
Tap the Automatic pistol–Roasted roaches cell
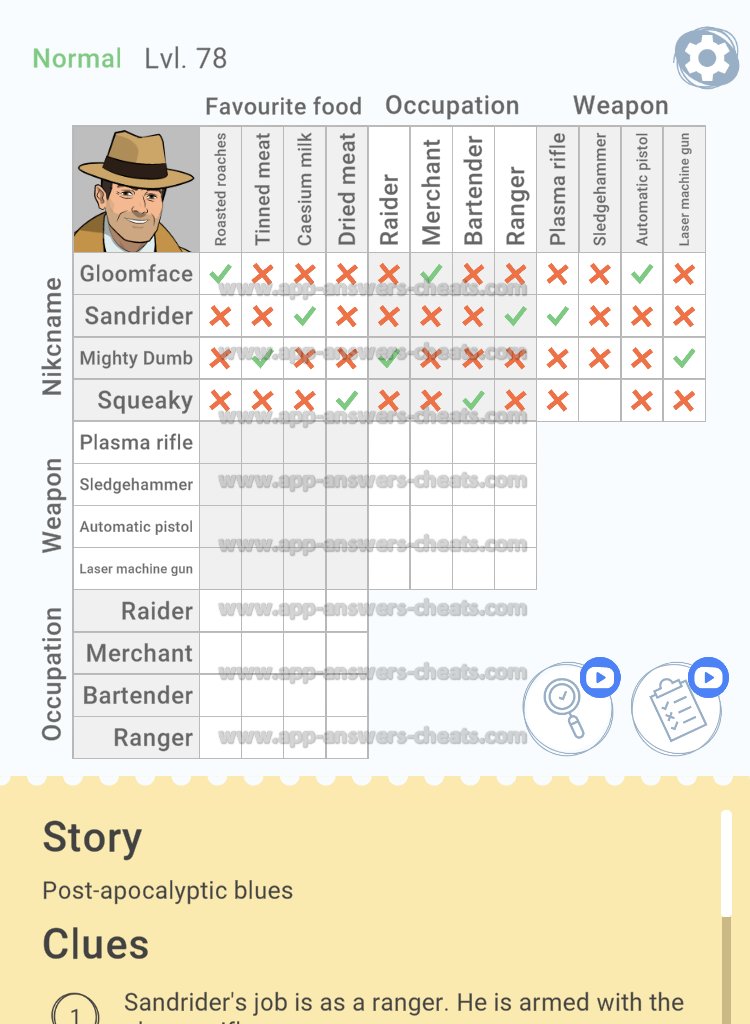click(x=220, y=526)
